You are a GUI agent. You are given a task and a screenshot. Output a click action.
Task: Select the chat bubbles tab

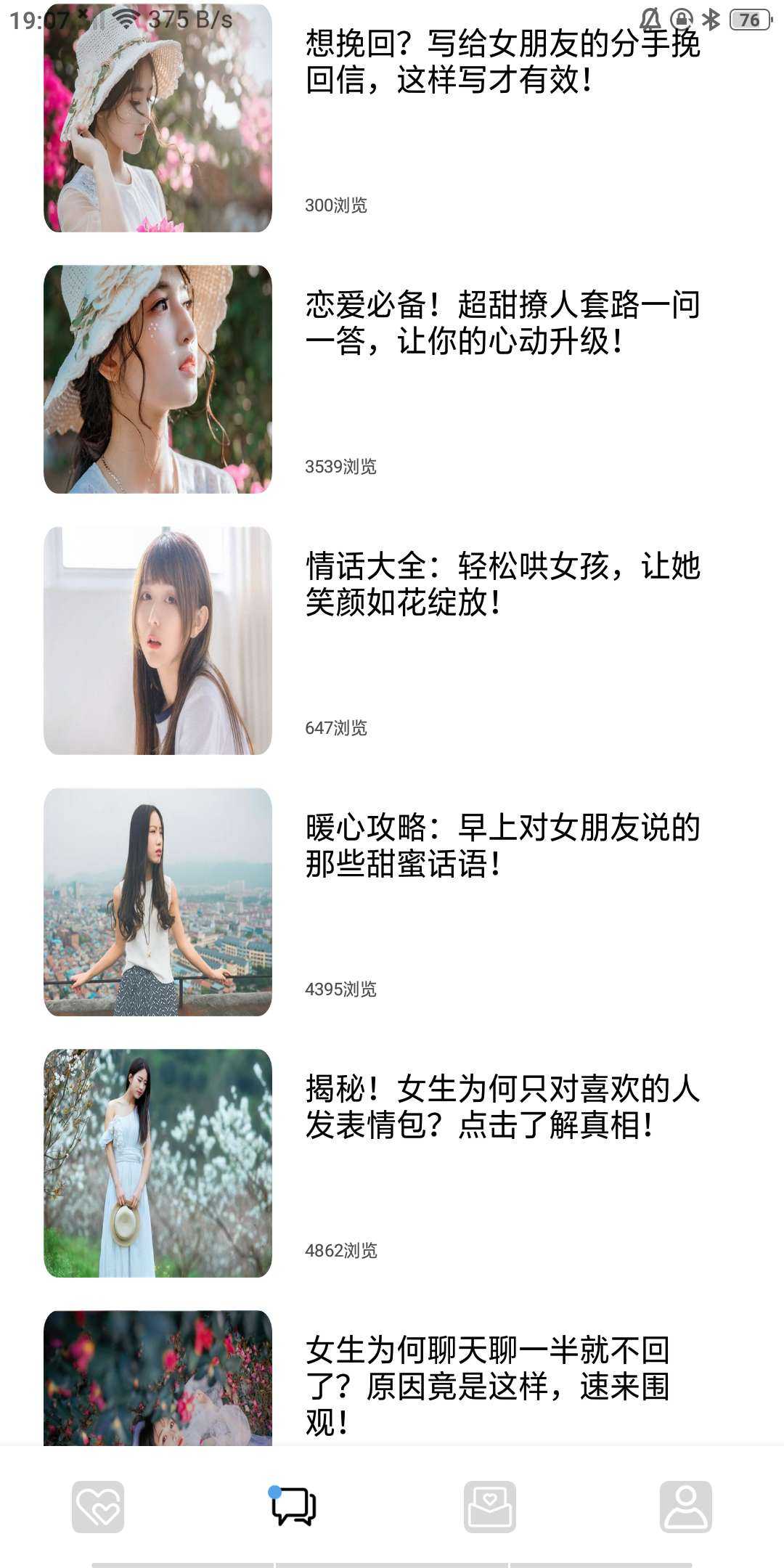tap(294, 1507)
